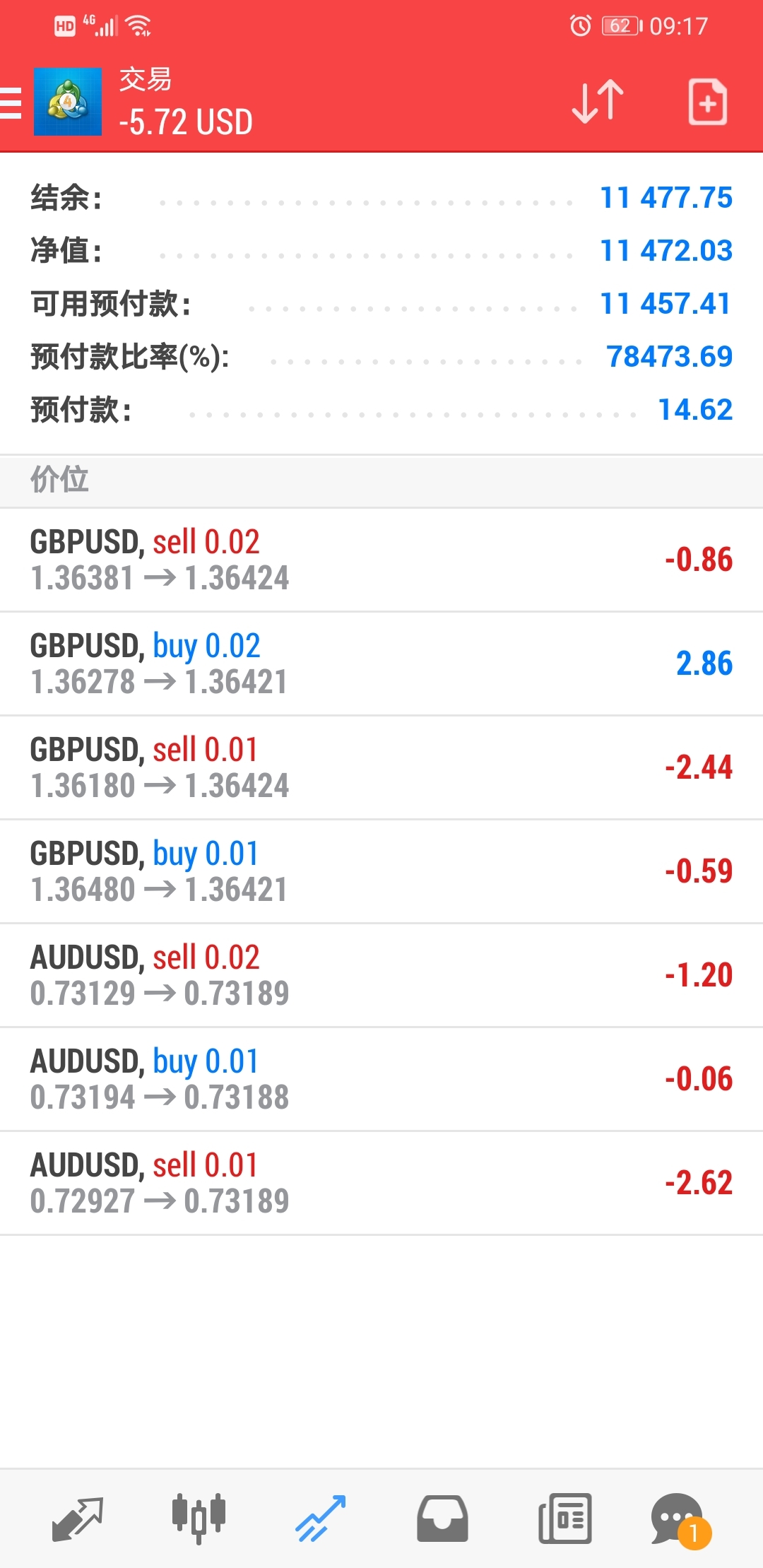The image size is (763, 1568).
Task: Create a new order
Action: tap(707, 102)
